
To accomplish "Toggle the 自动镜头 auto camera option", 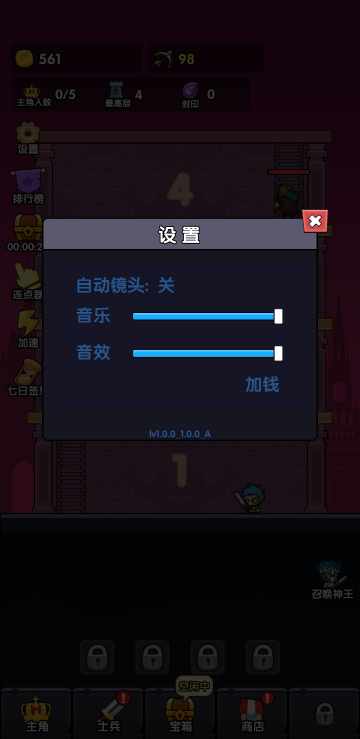I will click(x=125, y=286).
